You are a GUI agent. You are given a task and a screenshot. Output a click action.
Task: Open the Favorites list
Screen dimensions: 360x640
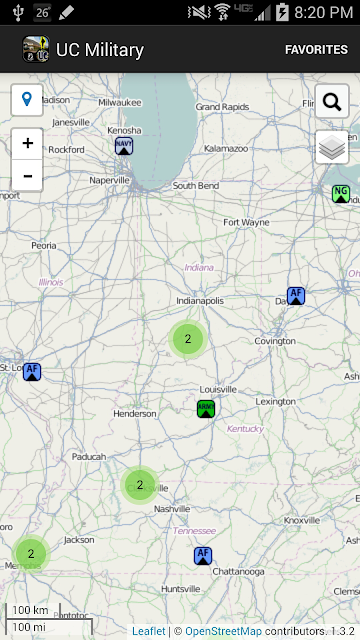tap(316, 50)
